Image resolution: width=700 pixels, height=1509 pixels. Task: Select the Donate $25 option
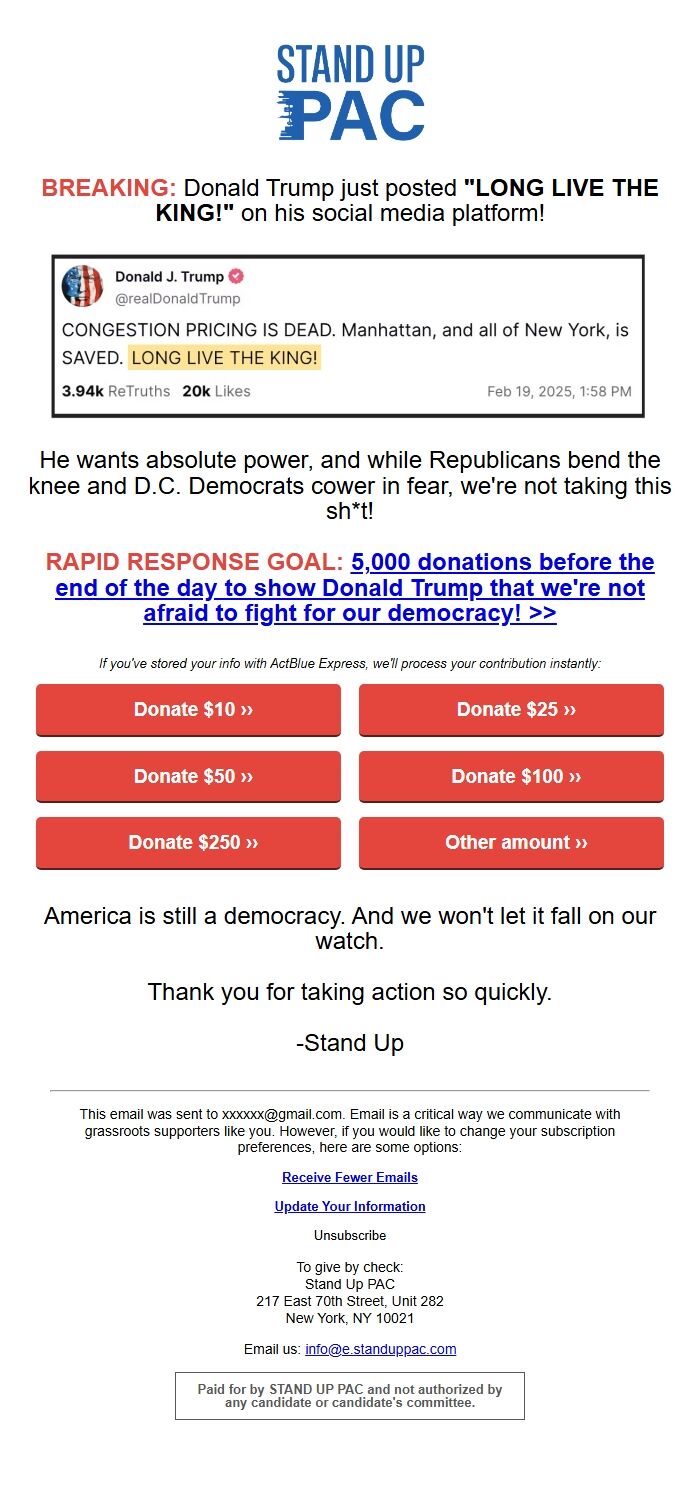pyautogui.click(x=511, y=710)
